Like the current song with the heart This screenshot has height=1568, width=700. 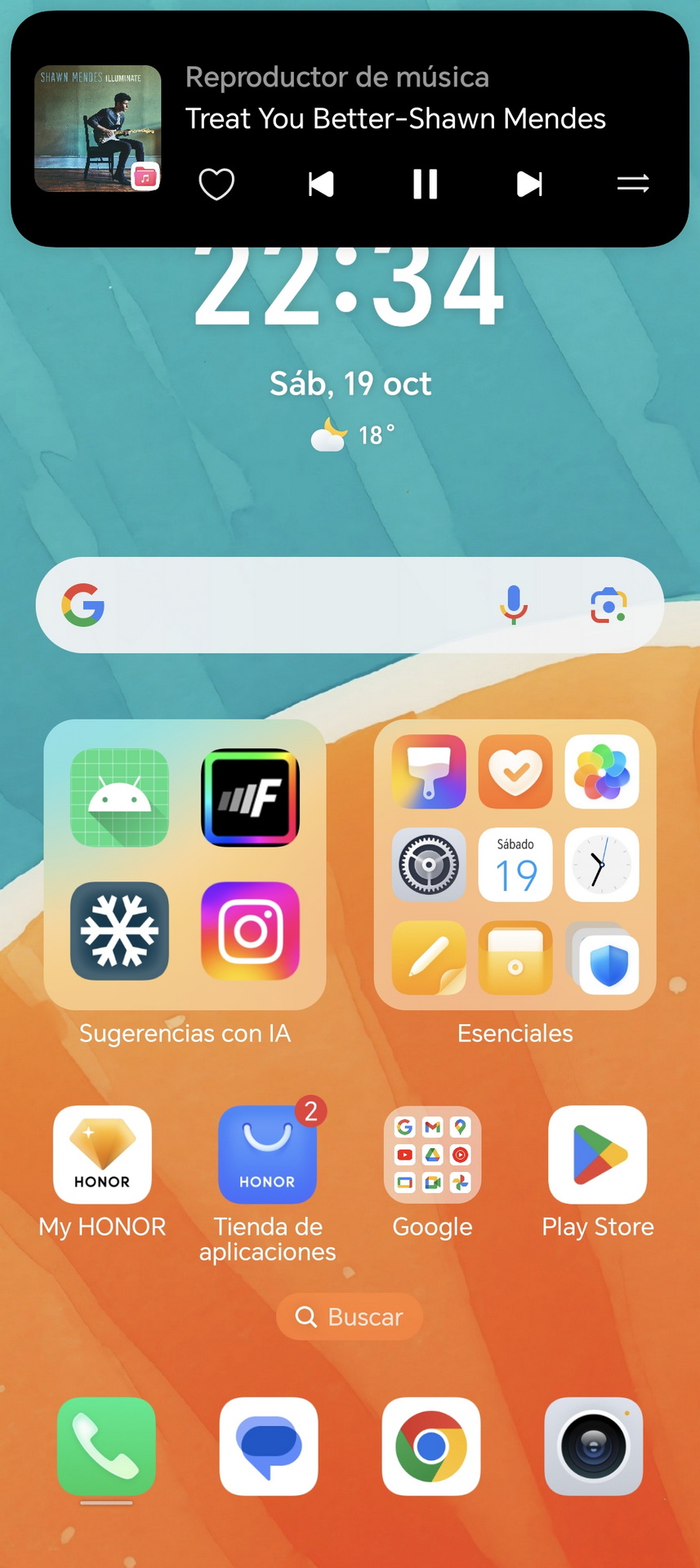click(216, 184)
